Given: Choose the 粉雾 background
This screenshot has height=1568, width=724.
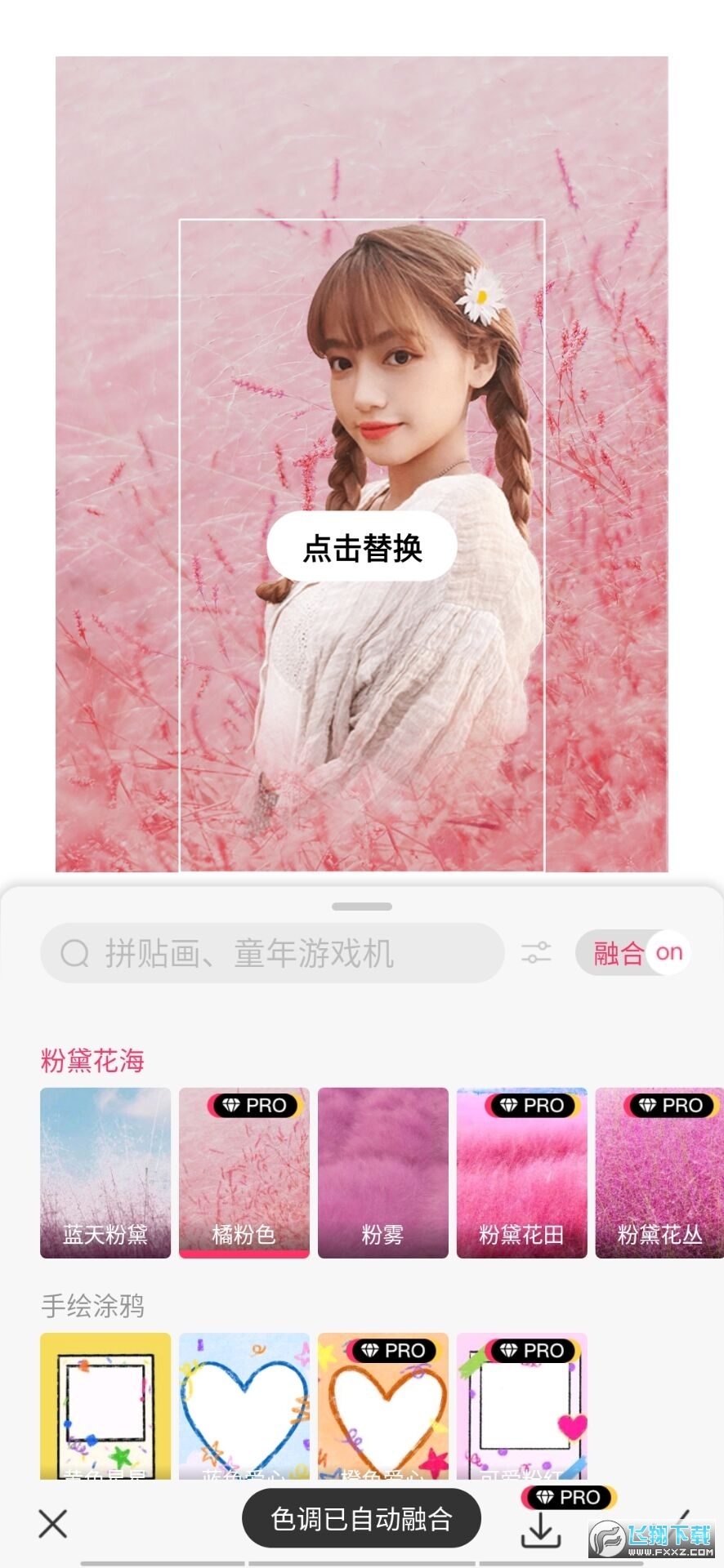Looking at the screenshot, I should 382,1172.
